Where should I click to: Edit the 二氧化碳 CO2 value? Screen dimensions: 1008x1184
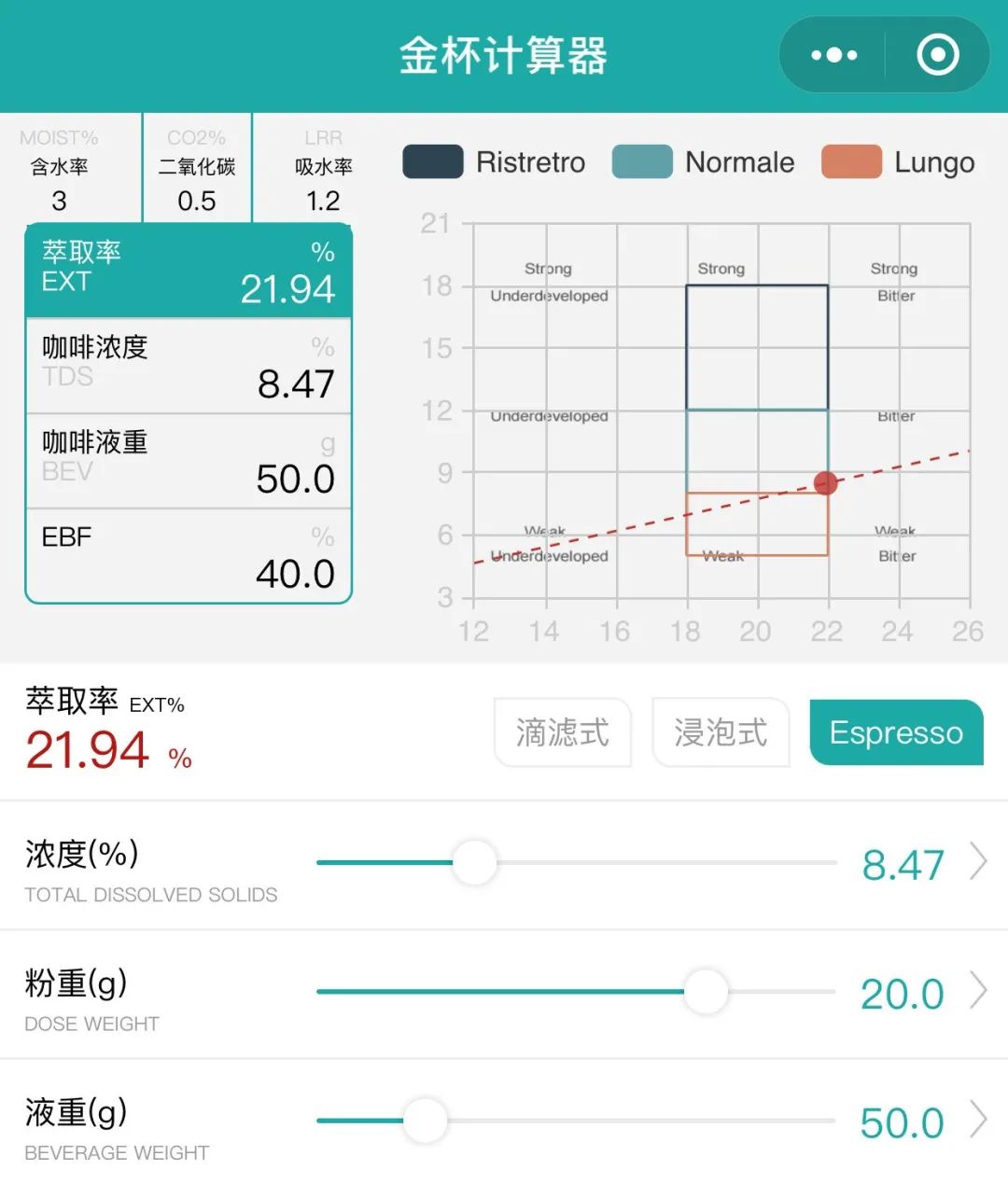click(196, 200)
